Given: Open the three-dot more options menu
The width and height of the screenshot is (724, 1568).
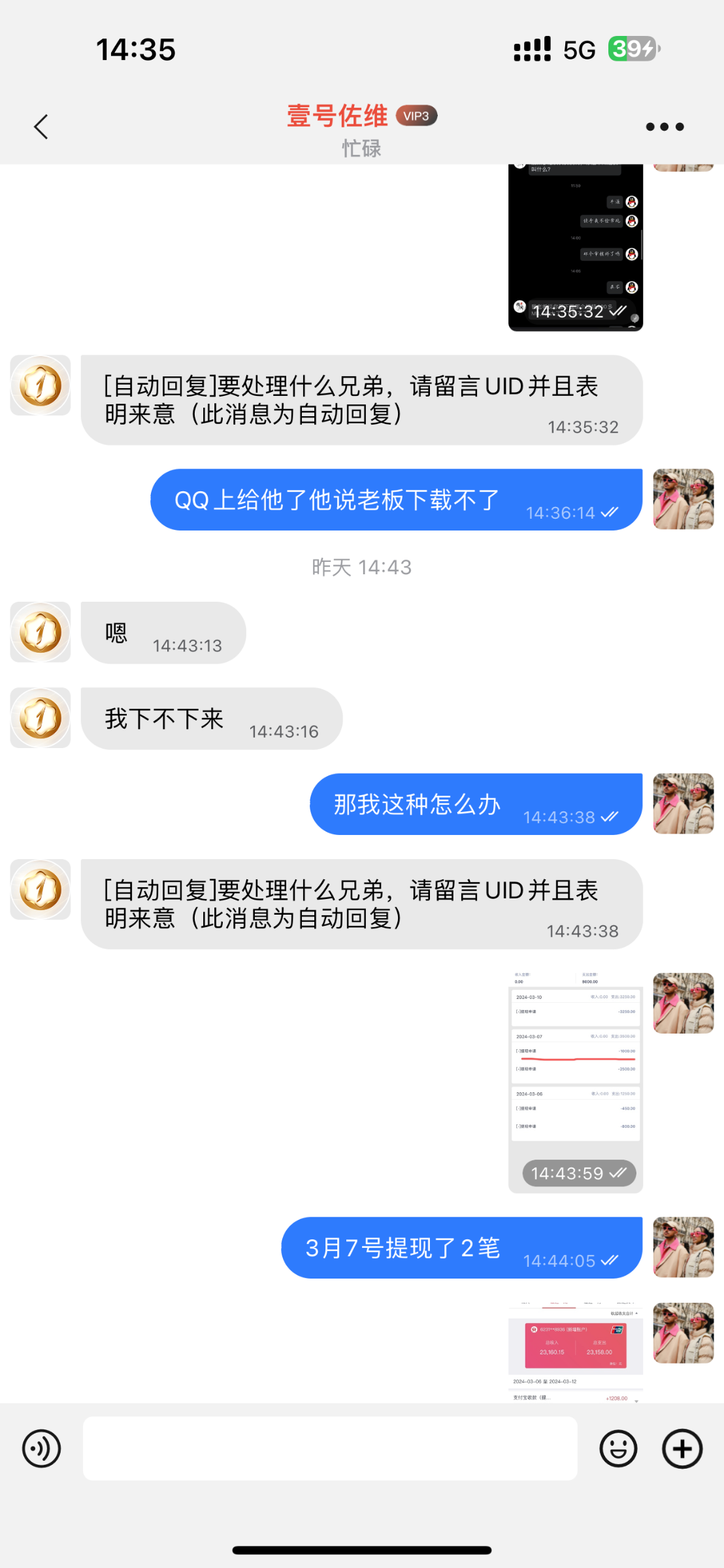Looking at the screenshot, I should point(665,127).
